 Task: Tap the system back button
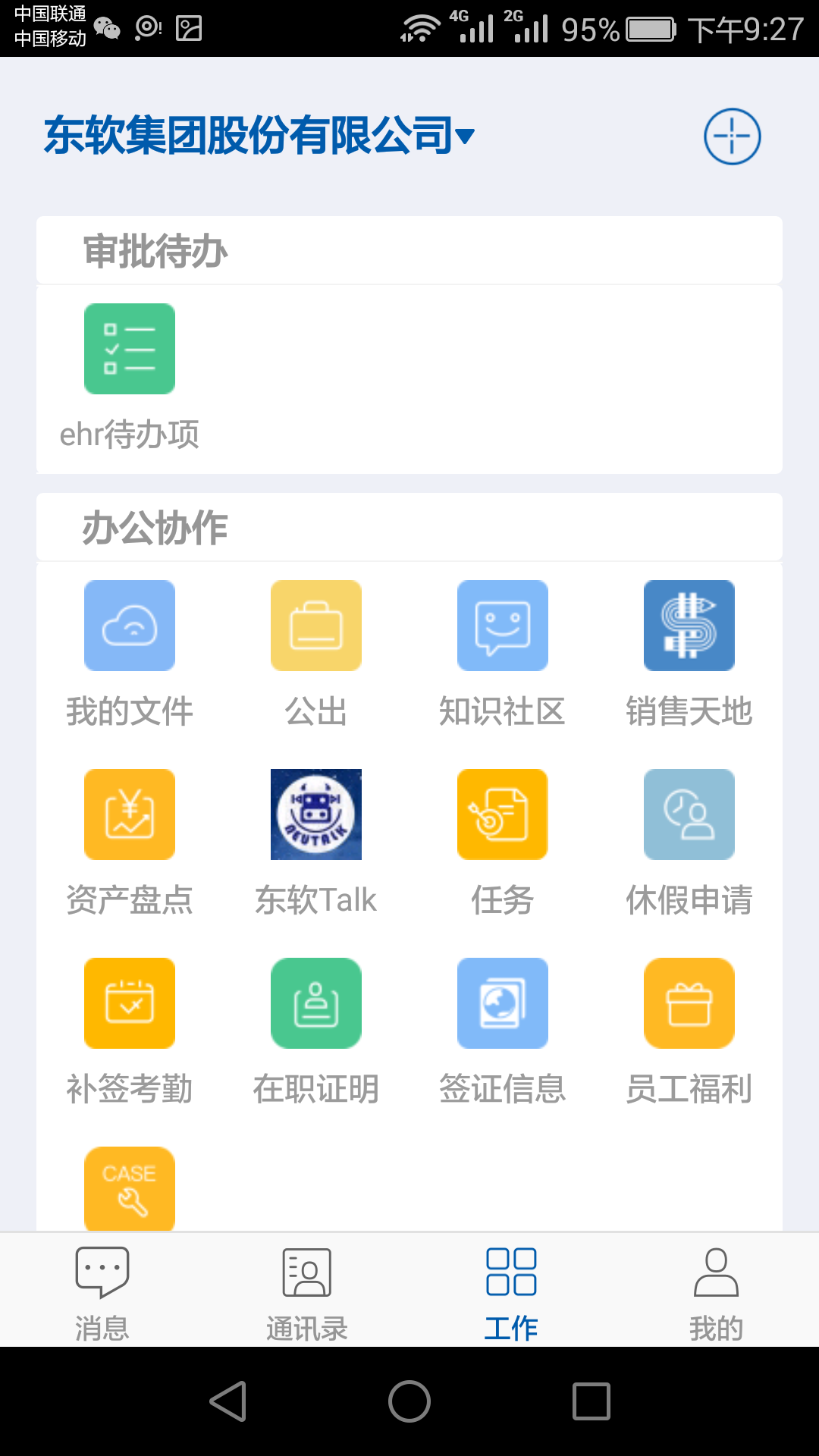(x=228, y=1401)
